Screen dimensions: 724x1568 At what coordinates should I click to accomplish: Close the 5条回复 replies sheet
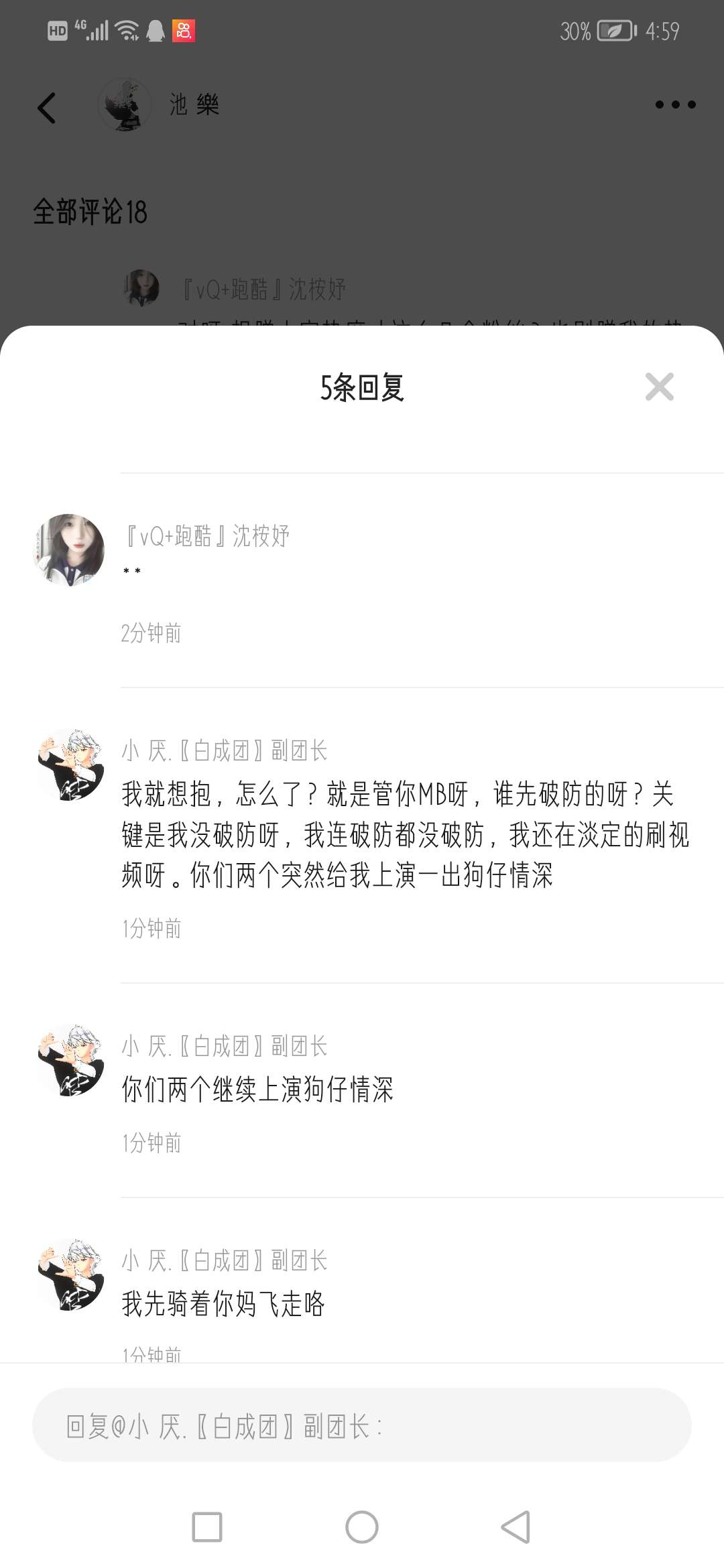pos(659,387)
